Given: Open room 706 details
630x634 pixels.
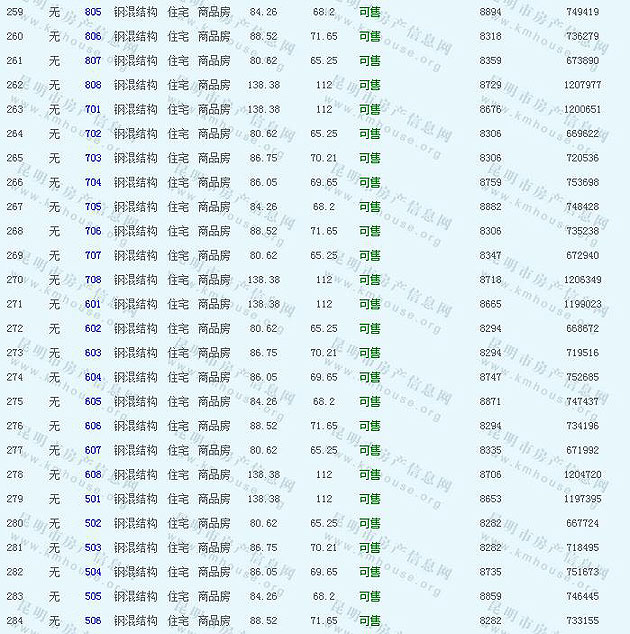Looking at the screenshot, I should (93, 231).
